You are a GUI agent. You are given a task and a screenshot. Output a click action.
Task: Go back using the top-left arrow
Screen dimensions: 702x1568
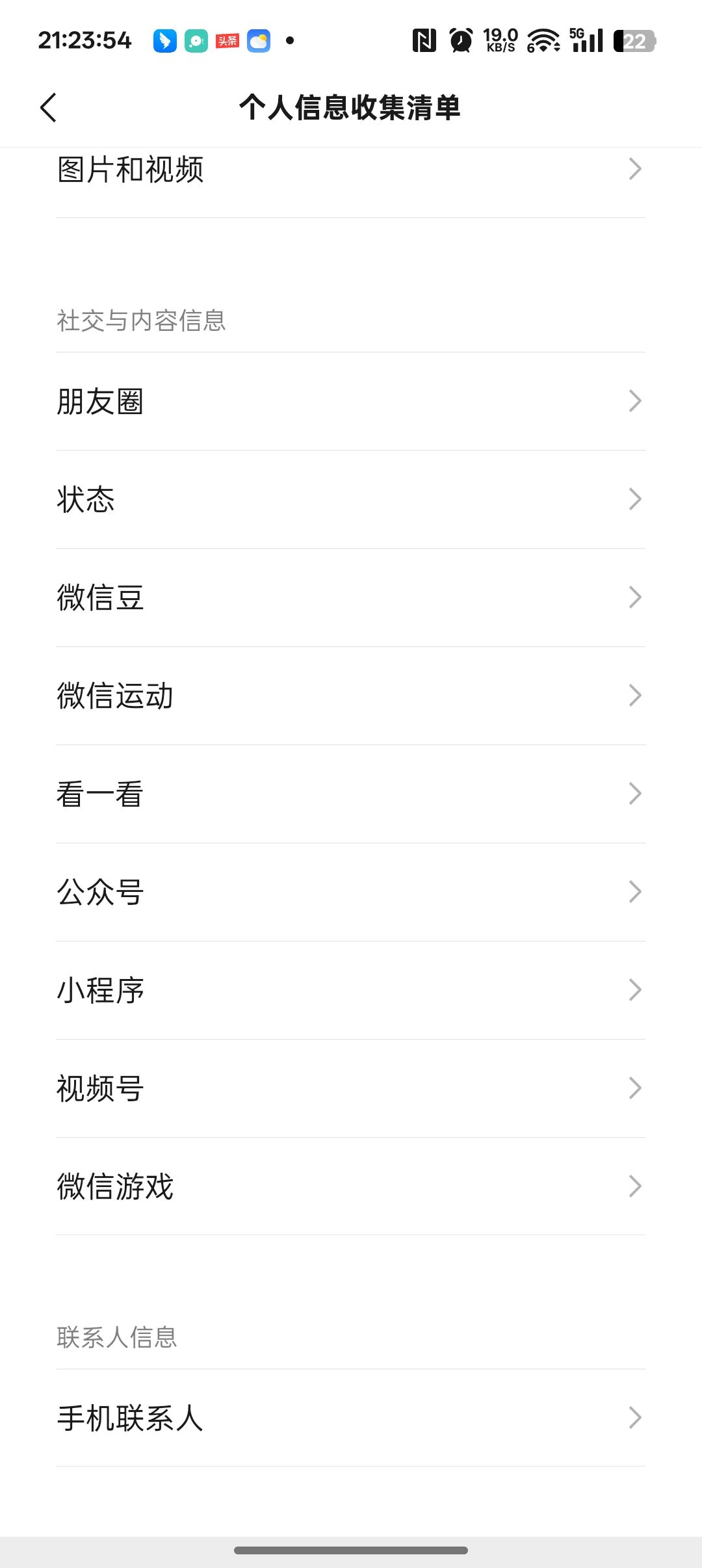49,107
